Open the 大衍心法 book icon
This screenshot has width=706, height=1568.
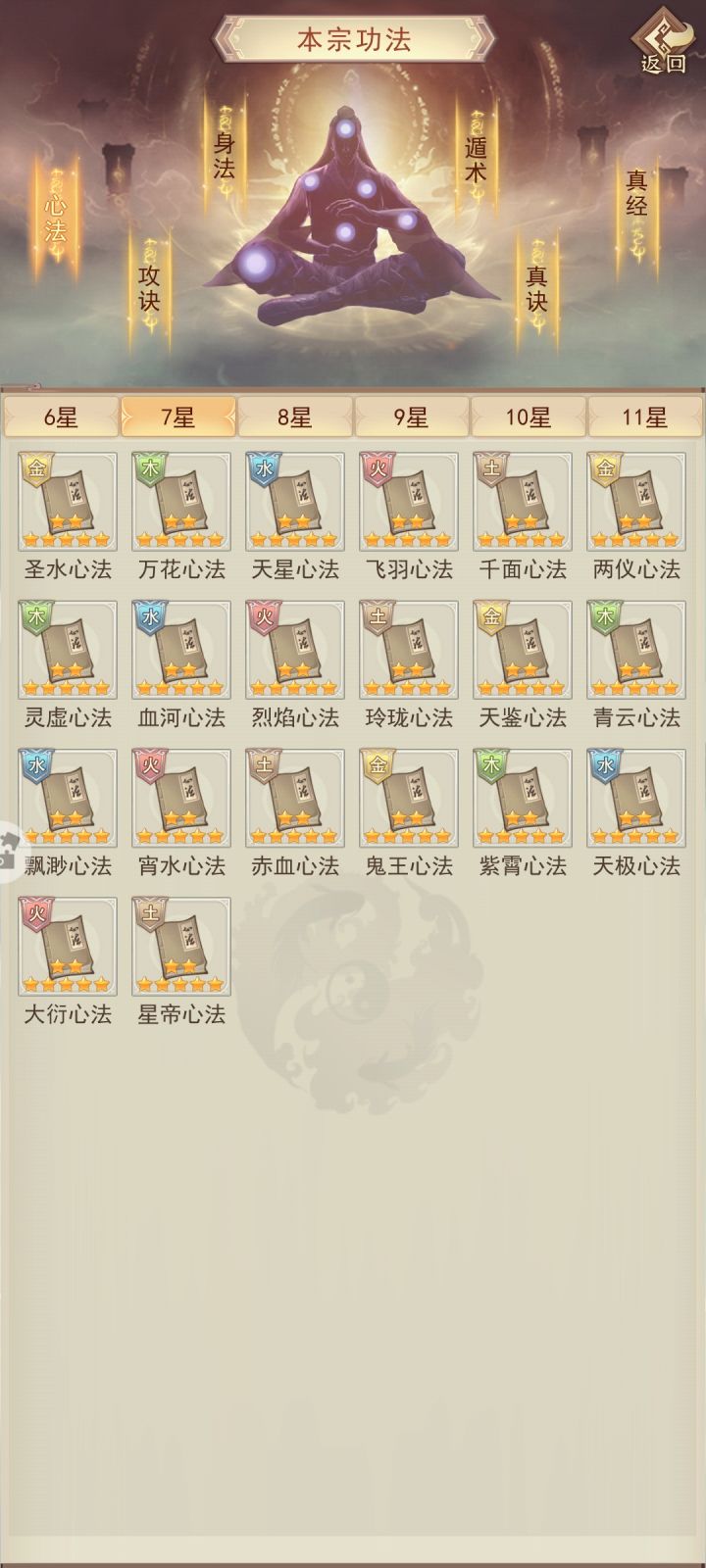click(64, 944)
